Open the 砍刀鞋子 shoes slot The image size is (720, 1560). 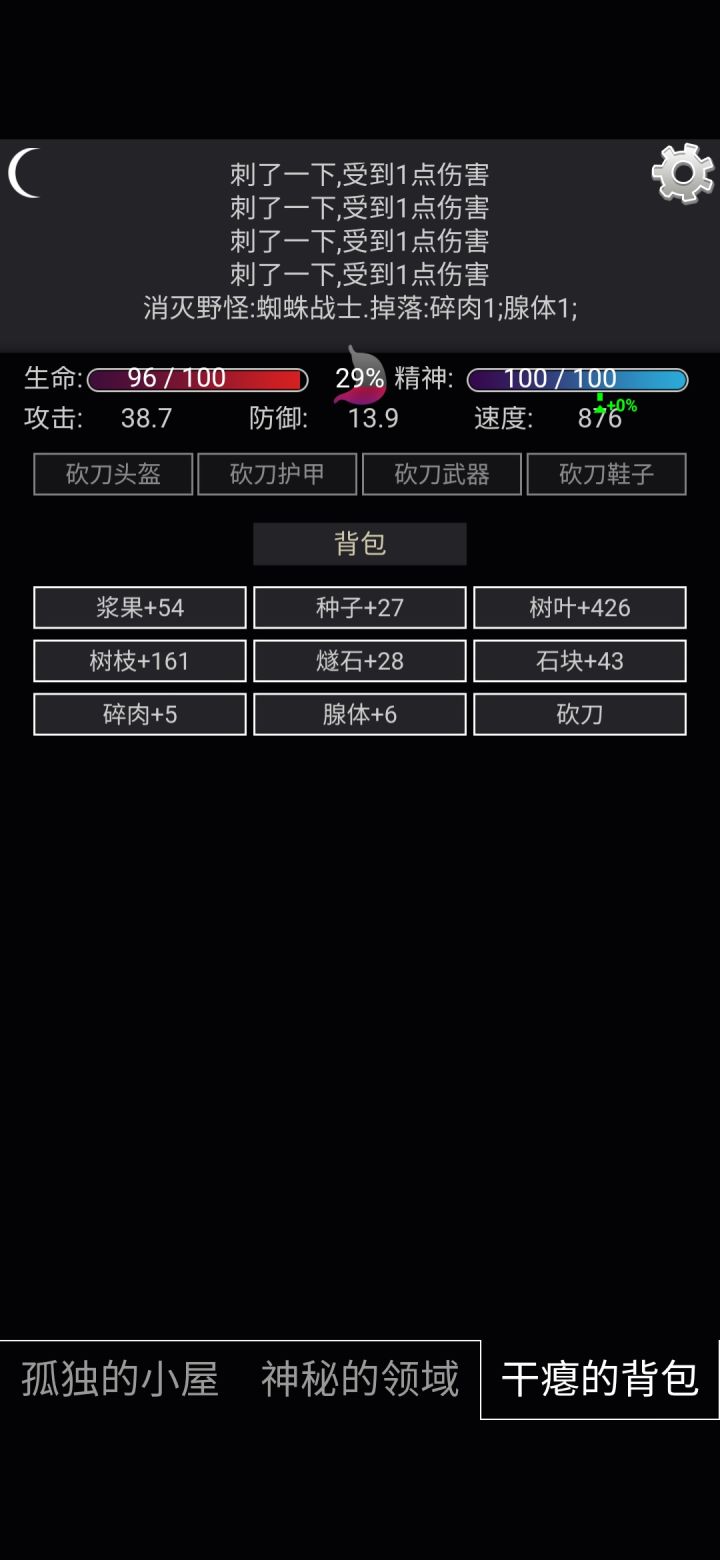coord(606,474)
